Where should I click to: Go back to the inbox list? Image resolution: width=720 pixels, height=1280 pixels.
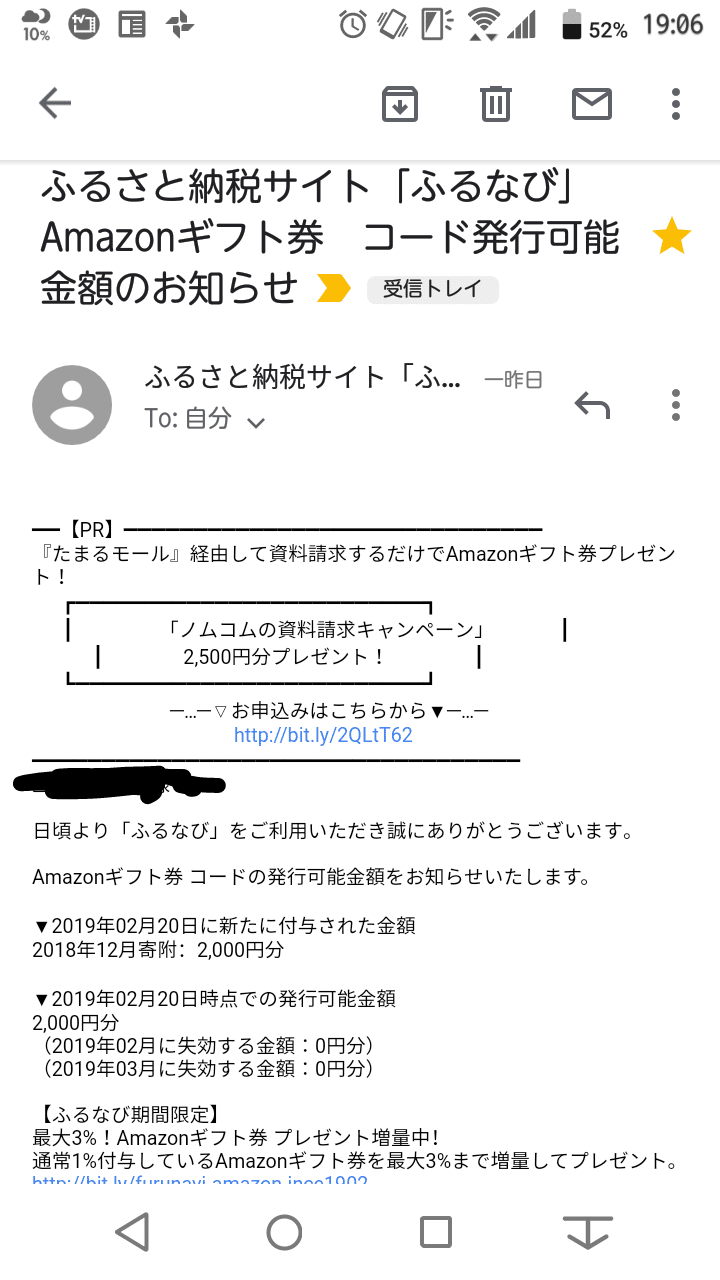55,103
